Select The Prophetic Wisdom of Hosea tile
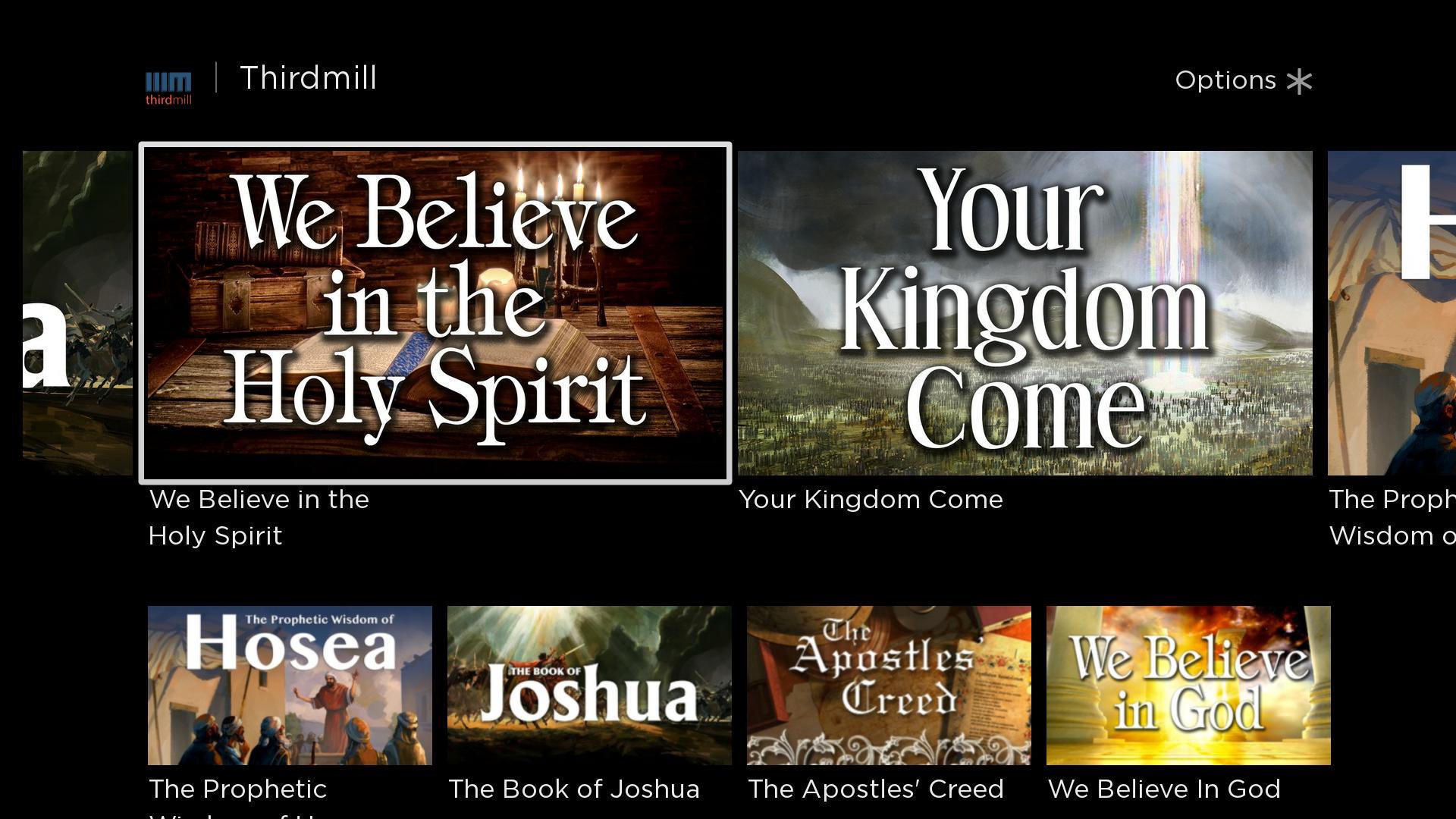 click(x=290, y=685)
